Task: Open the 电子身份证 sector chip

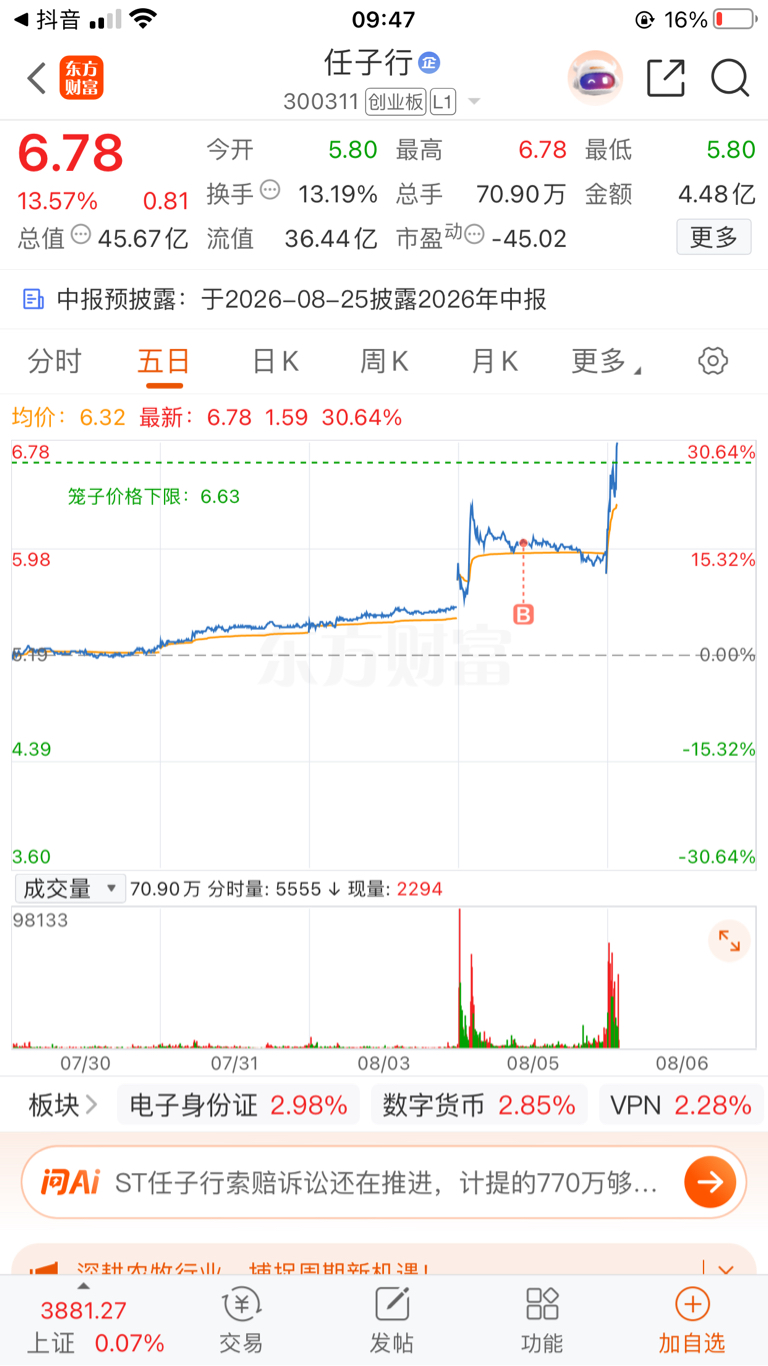Action: 238,1105
